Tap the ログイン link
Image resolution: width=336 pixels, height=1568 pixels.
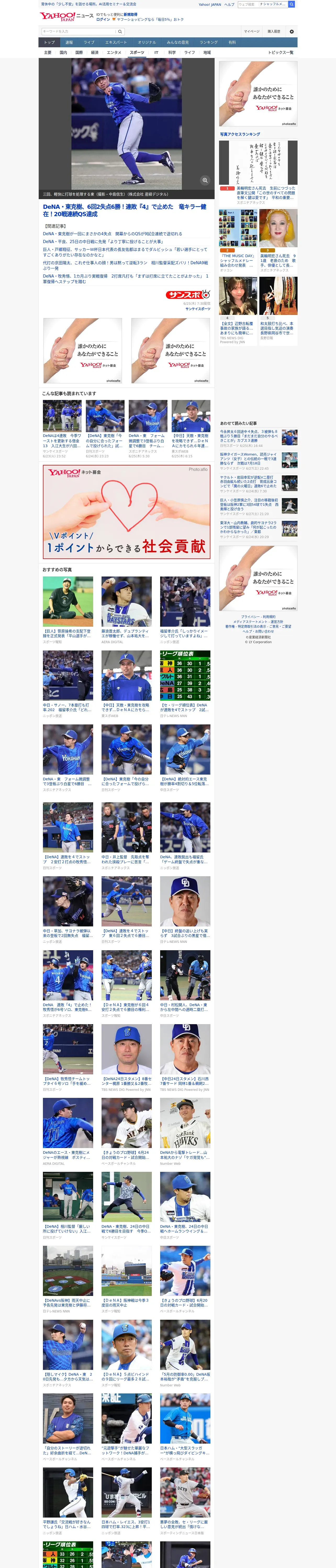(103, 20)
